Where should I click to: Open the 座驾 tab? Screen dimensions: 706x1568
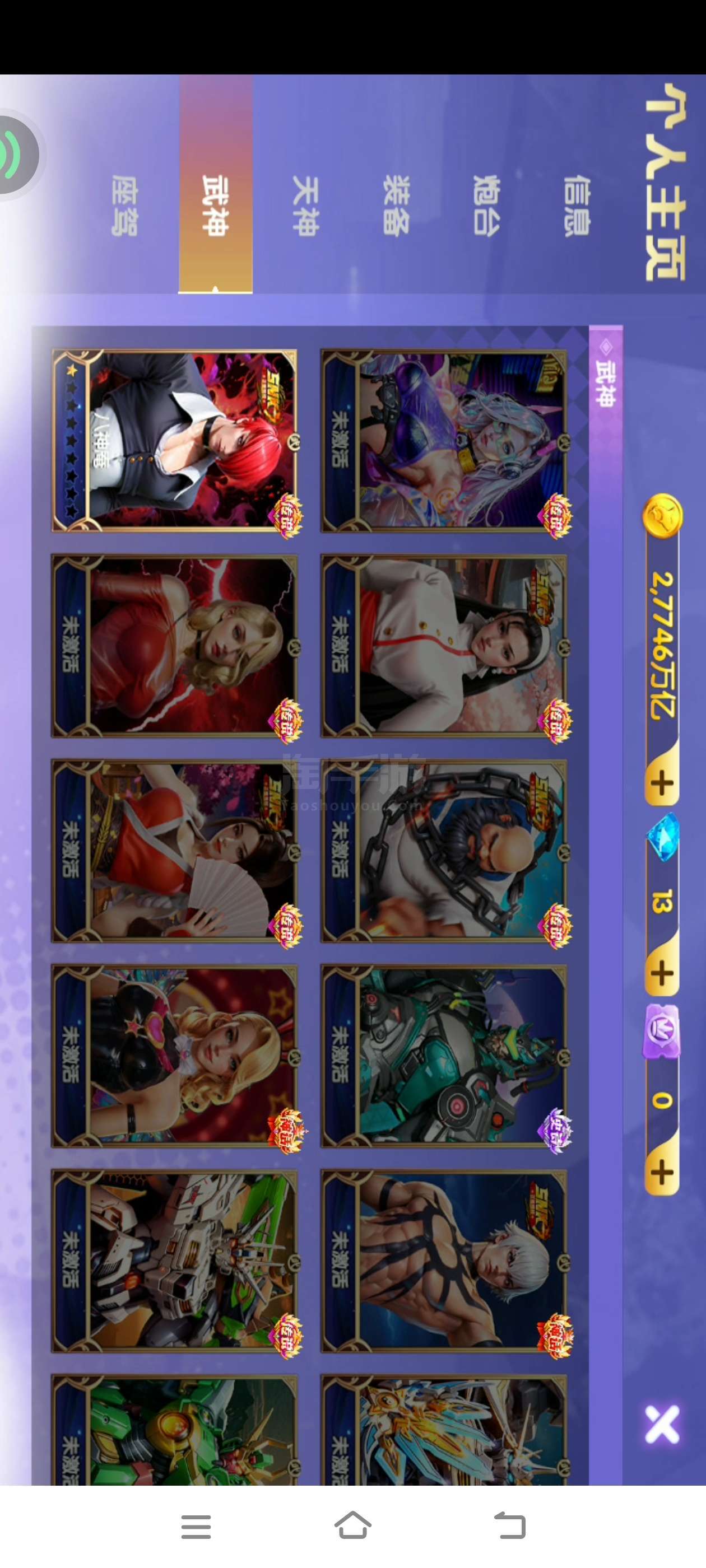click(125, 206)
